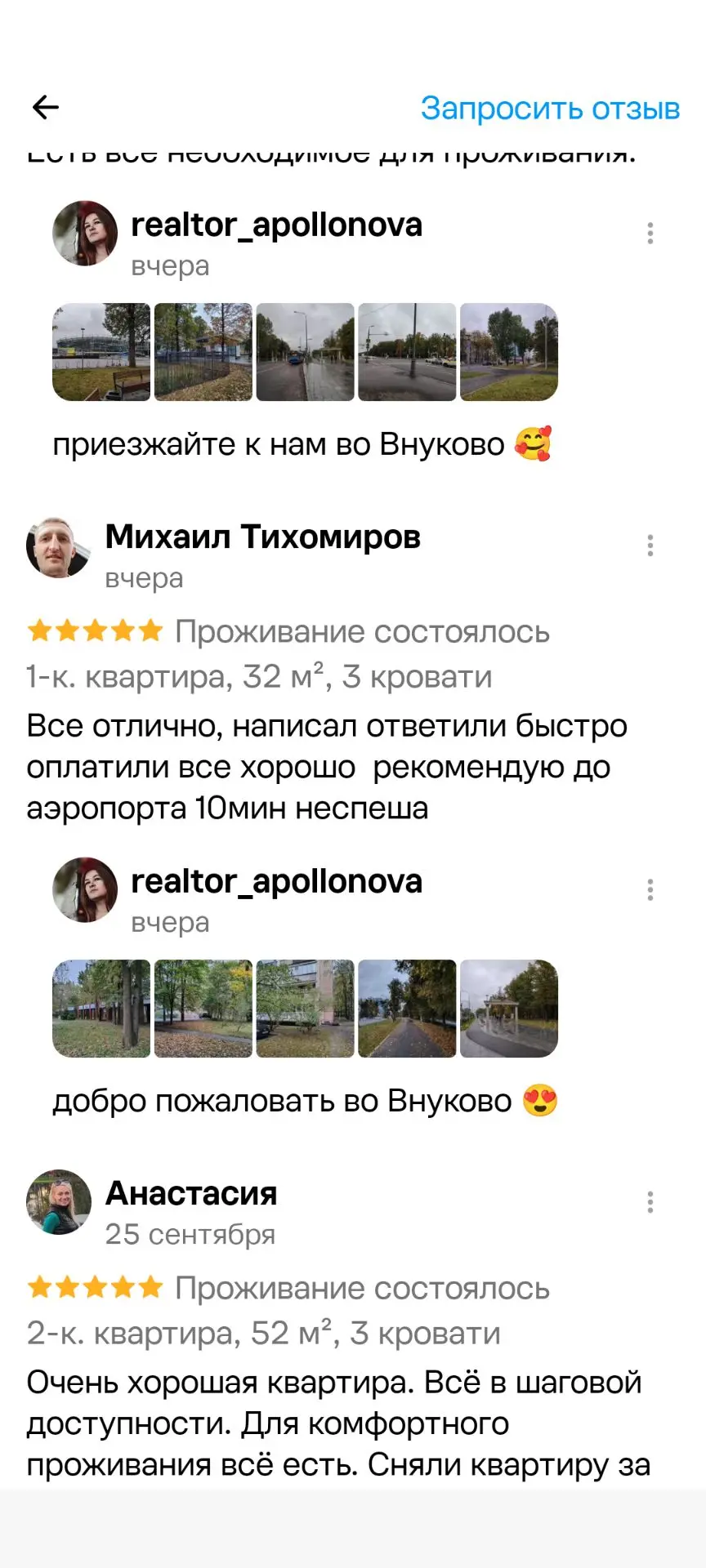View last photo in 'добро пожаловать' reply
This screenshot has height=1568, width=706.
509,1009
